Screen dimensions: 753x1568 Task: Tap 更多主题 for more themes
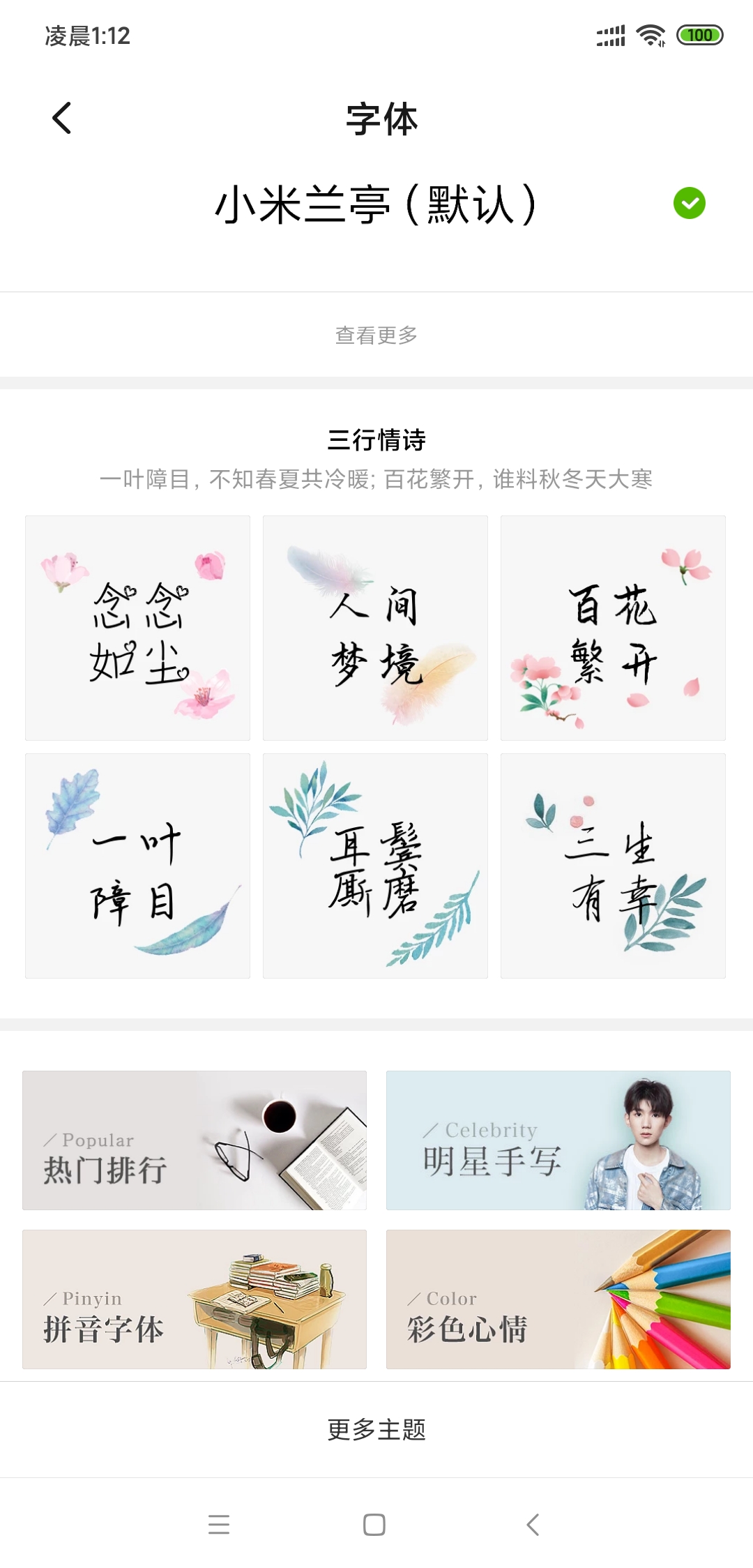coord(376,1429)
